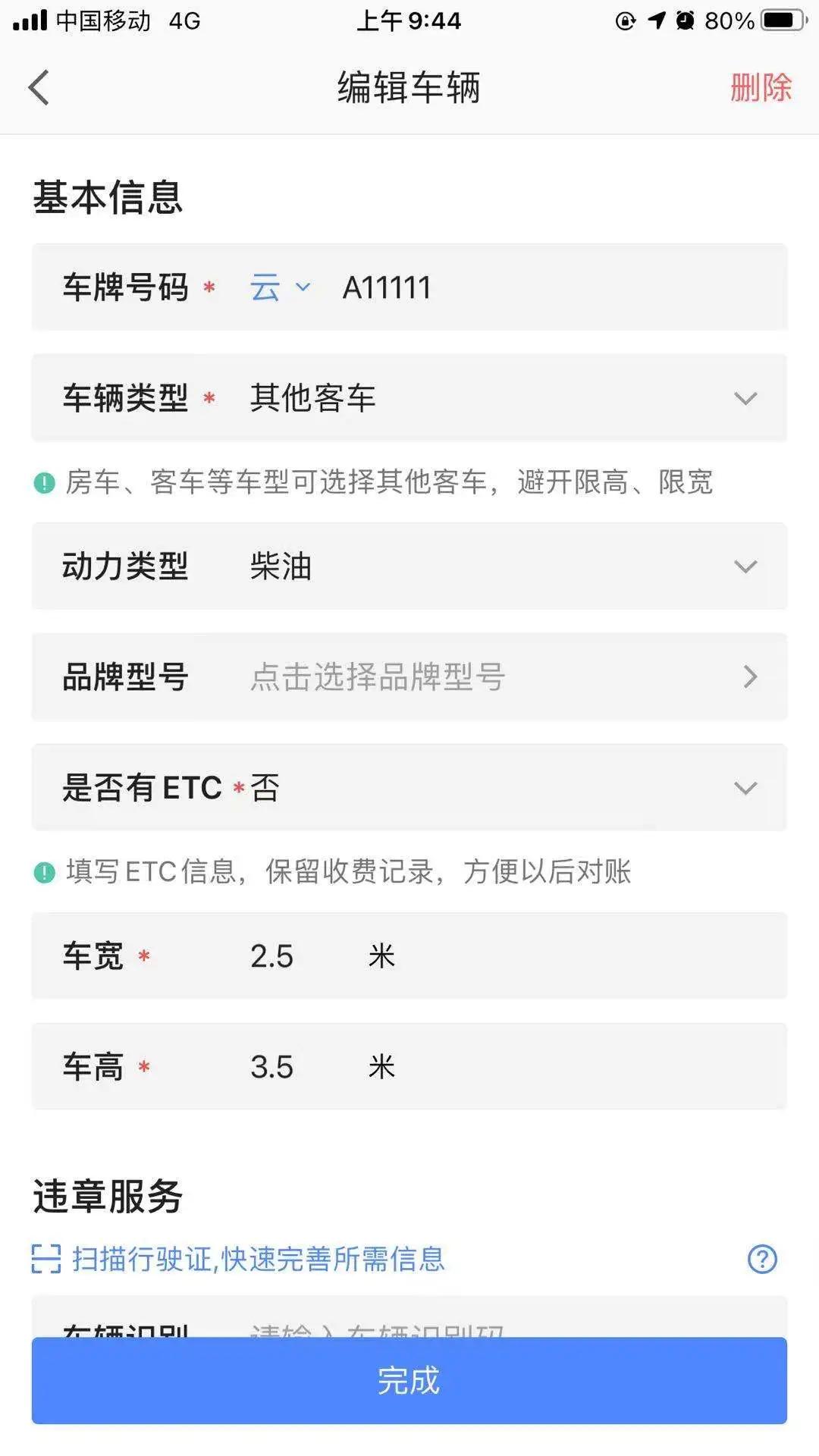Open the 动力类型 power type dropdown

click(409, 566)
